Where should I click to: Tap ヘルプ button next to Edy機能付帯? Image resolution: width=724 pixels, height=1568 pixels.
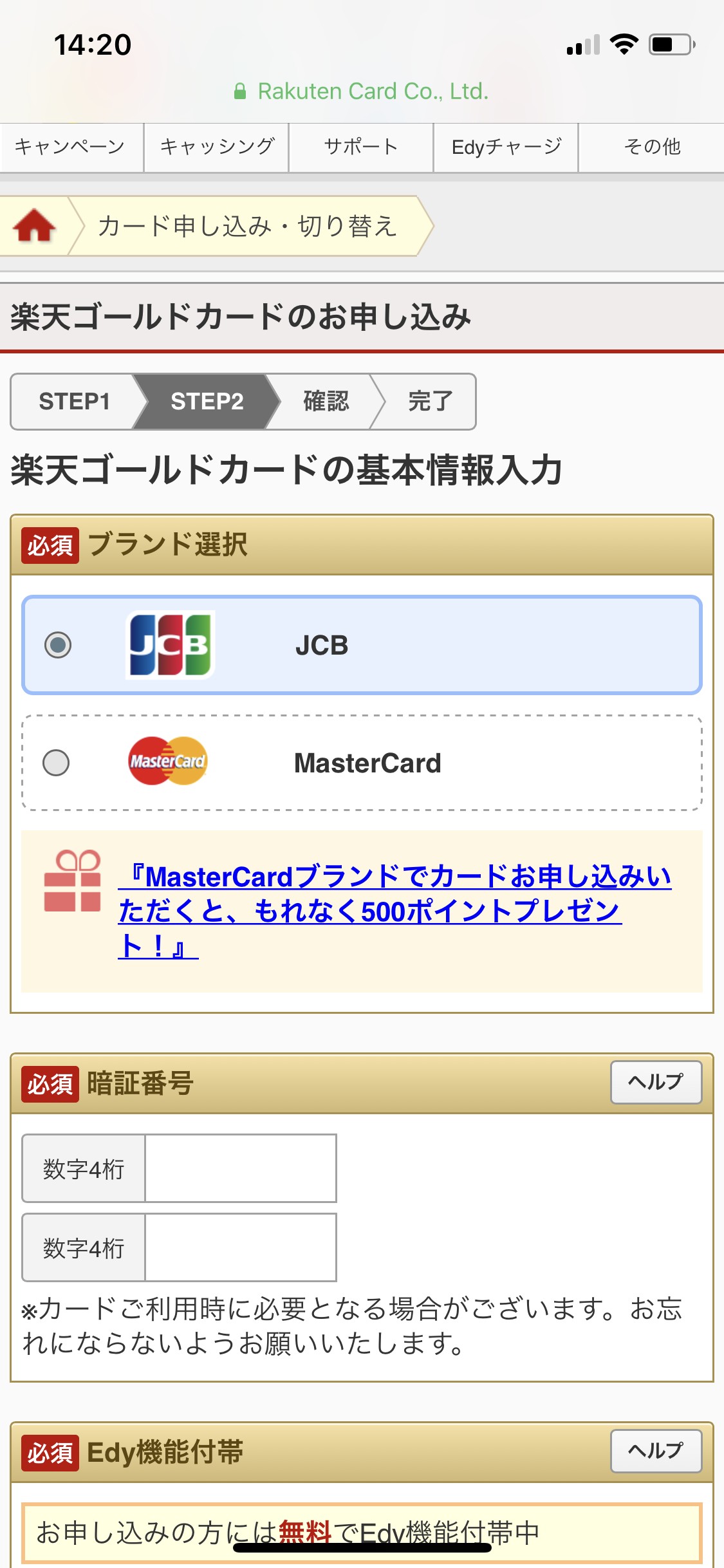tap(656, 1451)
